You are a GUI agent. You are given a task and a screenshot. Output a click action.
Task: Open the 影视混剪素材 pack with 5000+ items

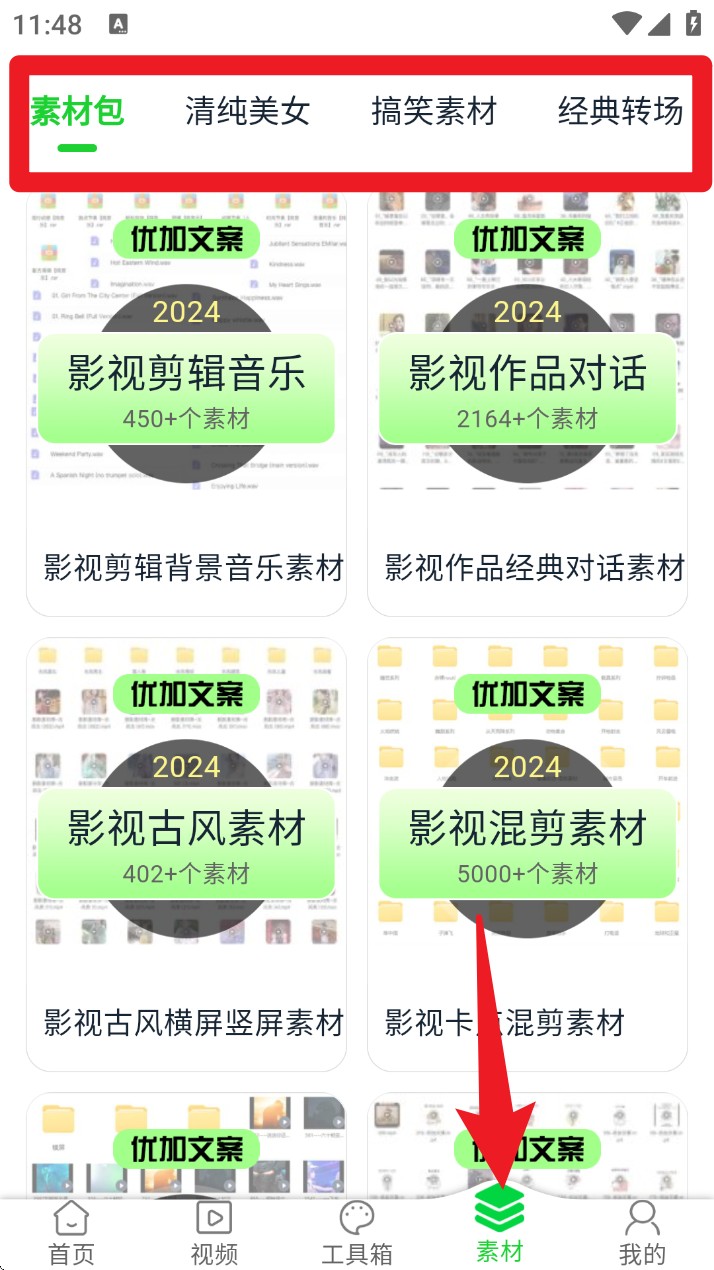527,855
